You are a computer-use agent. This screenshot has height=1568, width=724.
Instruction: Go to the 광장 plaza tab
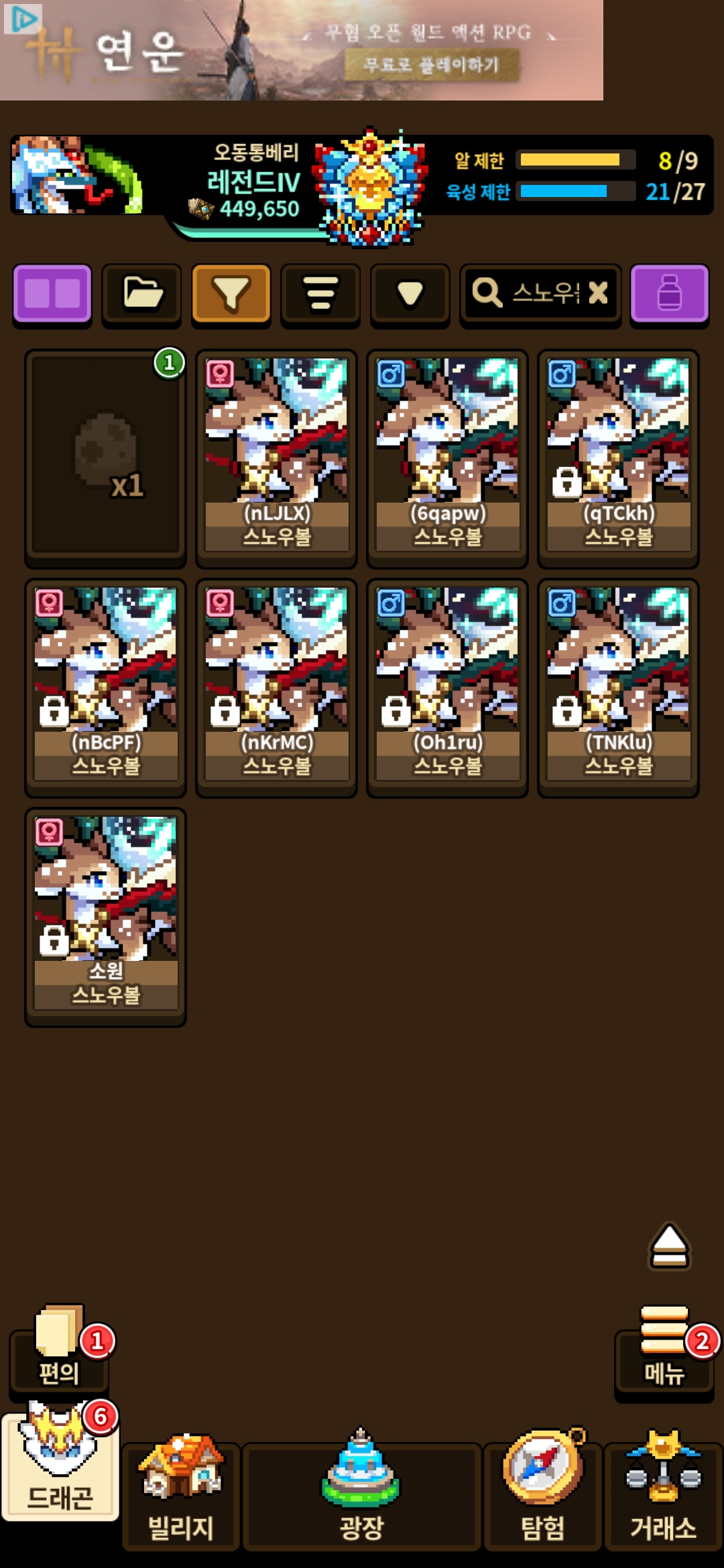click(361, 1493)
